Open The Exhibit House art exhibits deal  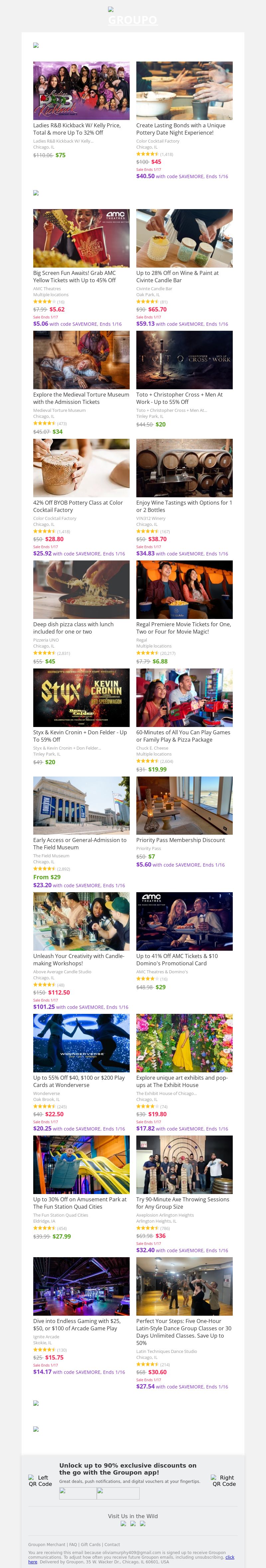pyautogui.click(x=184, y=1043)
